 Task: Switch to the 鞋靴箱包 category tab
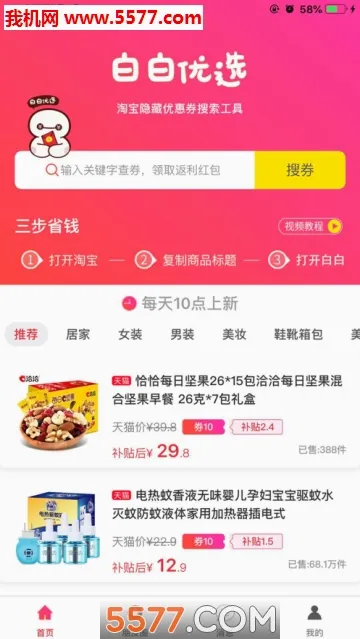pyautogui.click(x=298, y=335)
